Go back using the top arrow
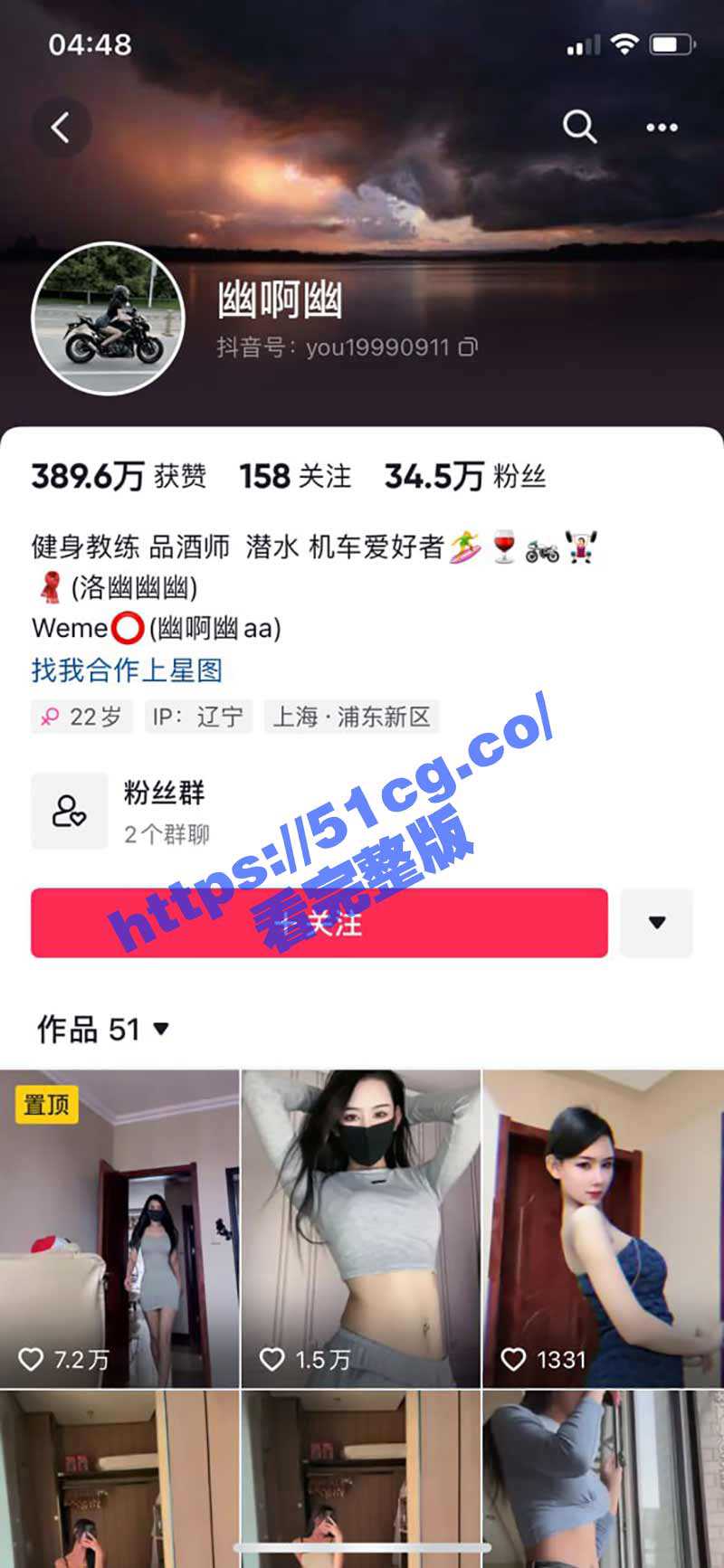 coord(62,128)
